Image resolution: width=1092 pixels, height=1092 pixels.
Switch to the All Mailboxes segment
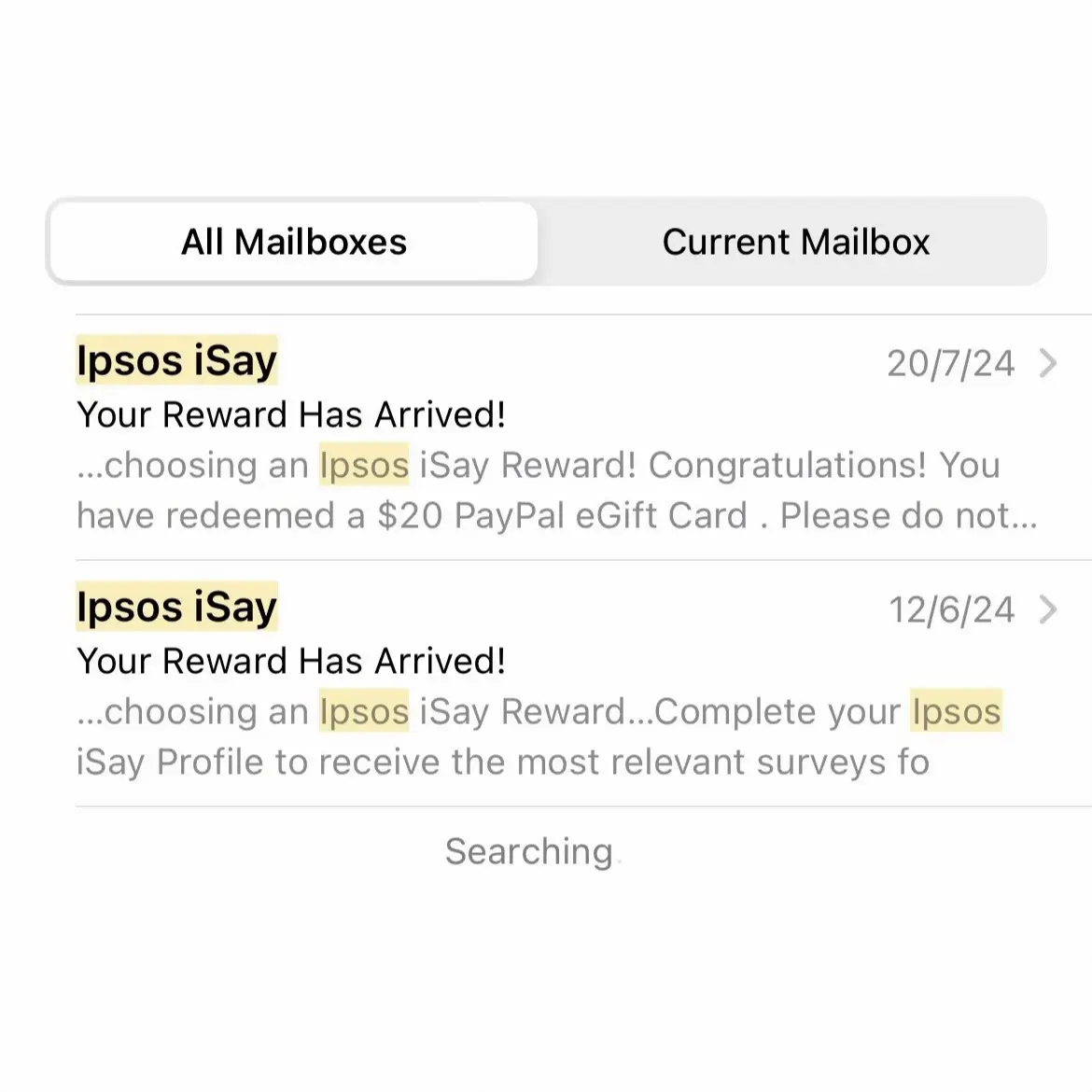pyautogui.click(x=294, y=242)
